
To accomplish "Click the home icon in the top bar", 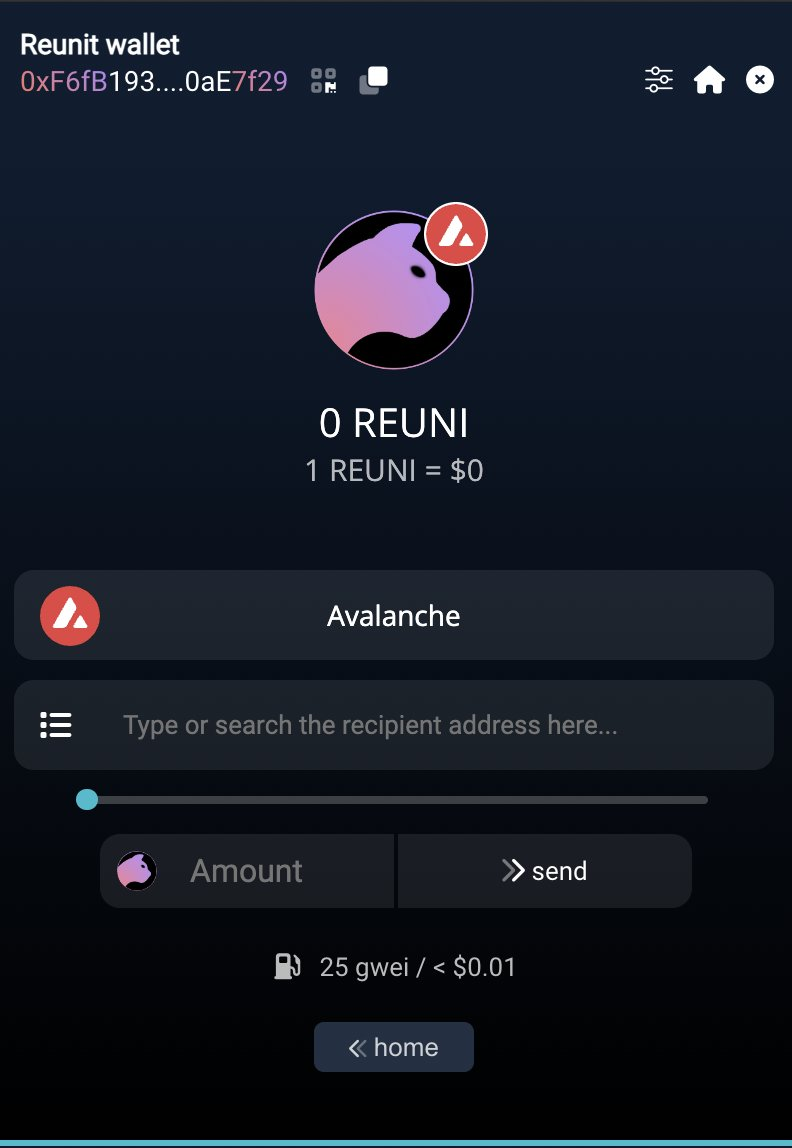I will coord(710,80).
